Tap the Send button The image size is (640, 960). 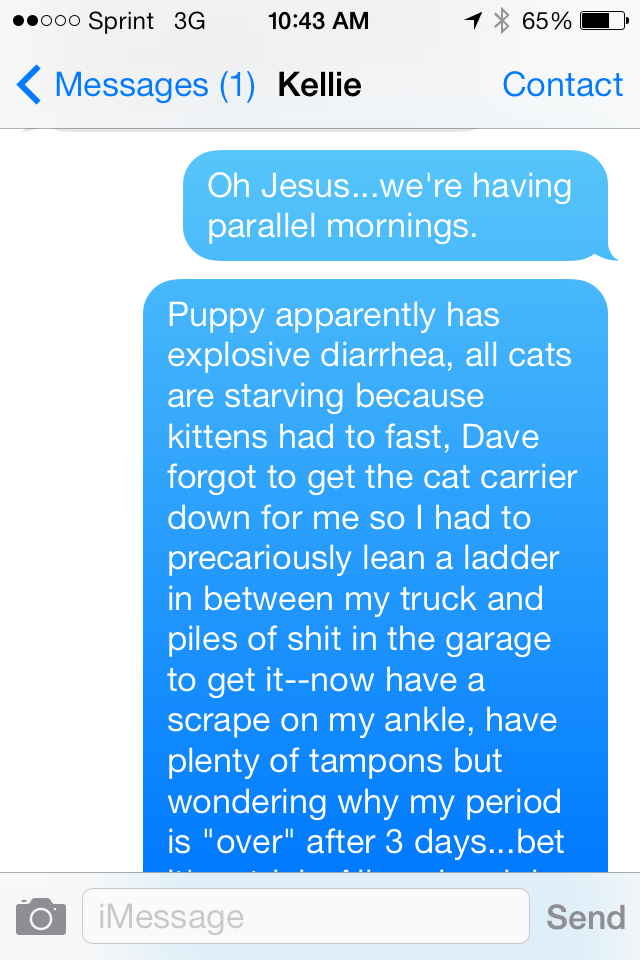coord(586,916)
